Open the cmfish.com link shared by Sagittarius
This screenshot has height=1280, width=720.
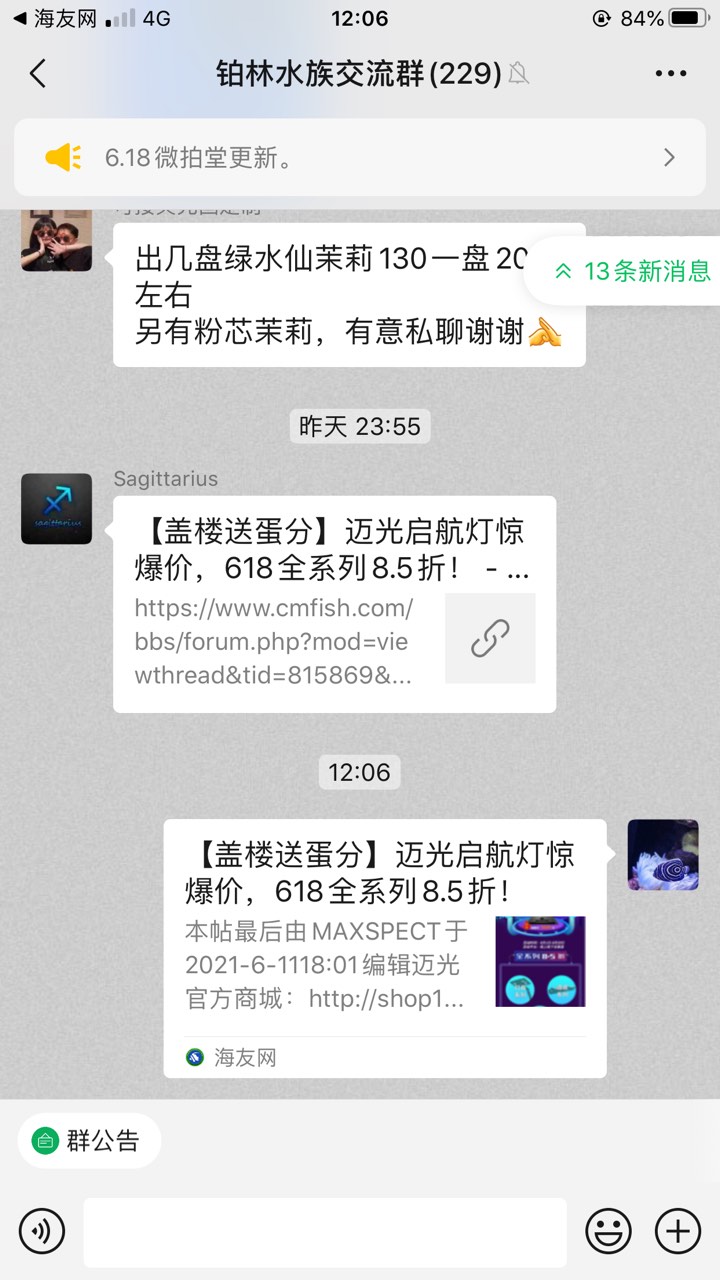click(x=334, y=603)
